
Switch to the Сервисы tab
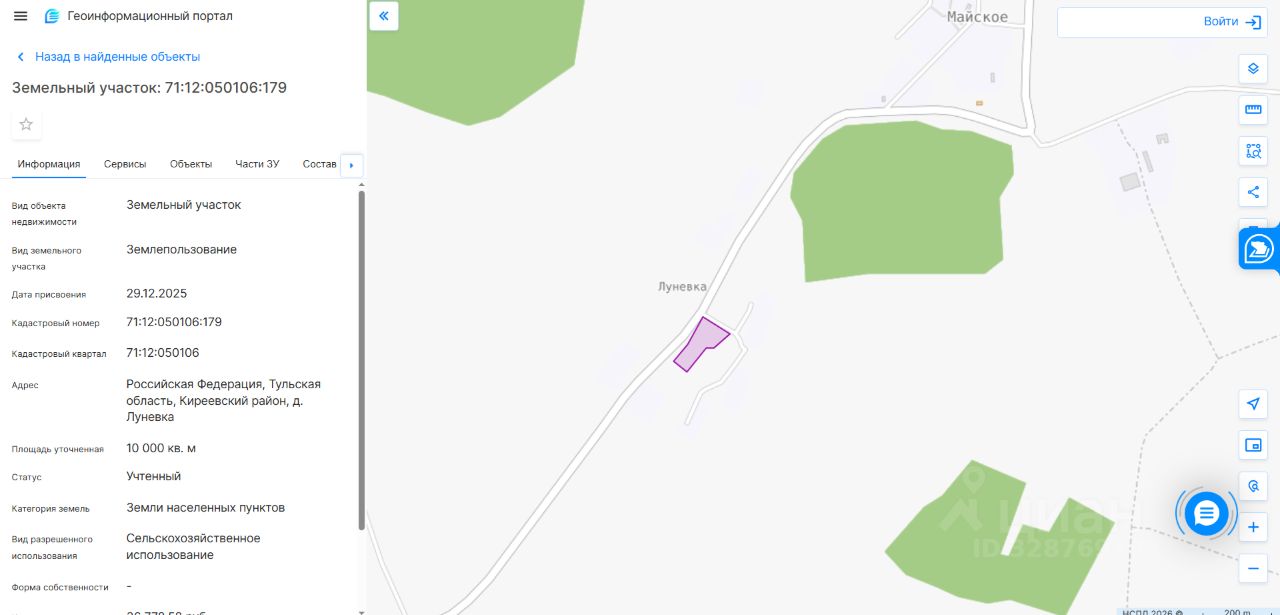125,164
